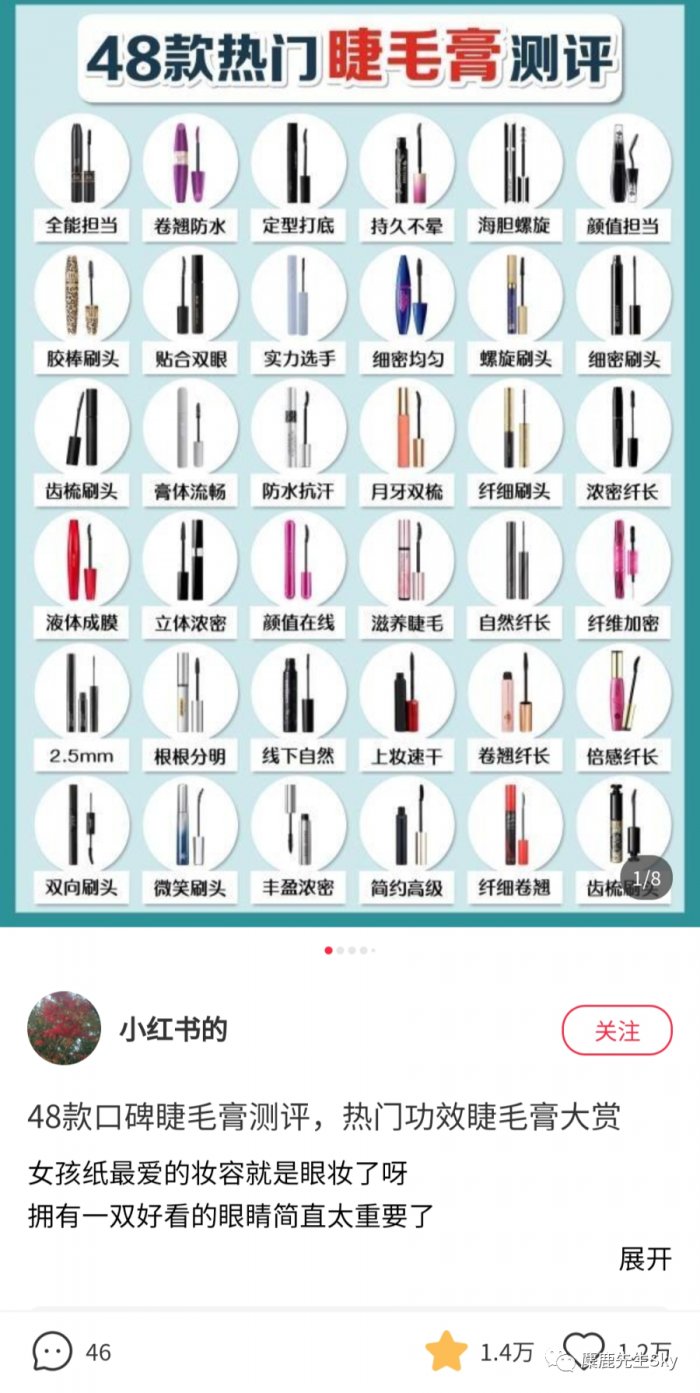Like this post with the heart icon
The image size is (700, 1393).
click(583, 1350)
